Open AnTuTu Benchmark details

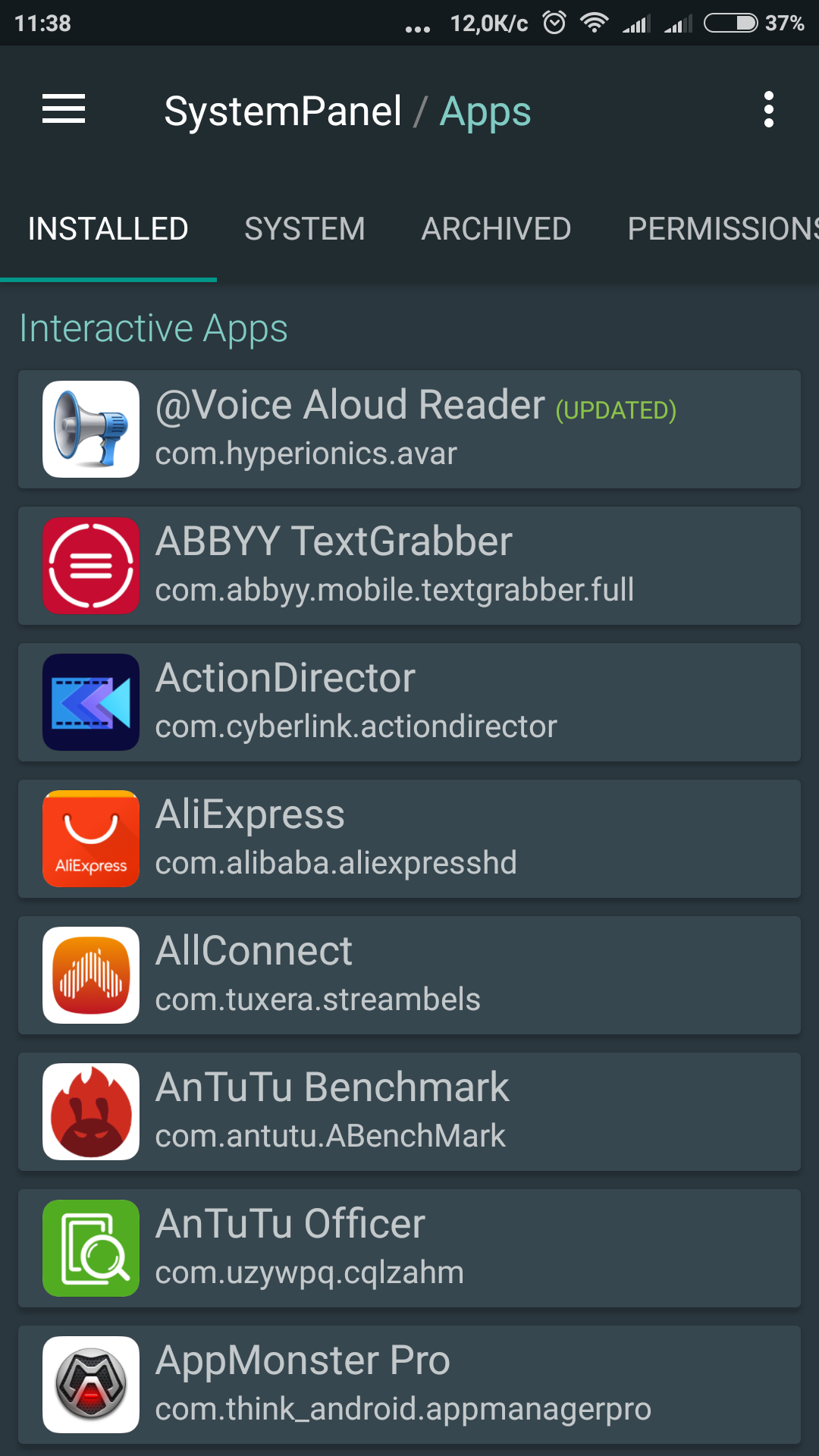(409, 1112)
